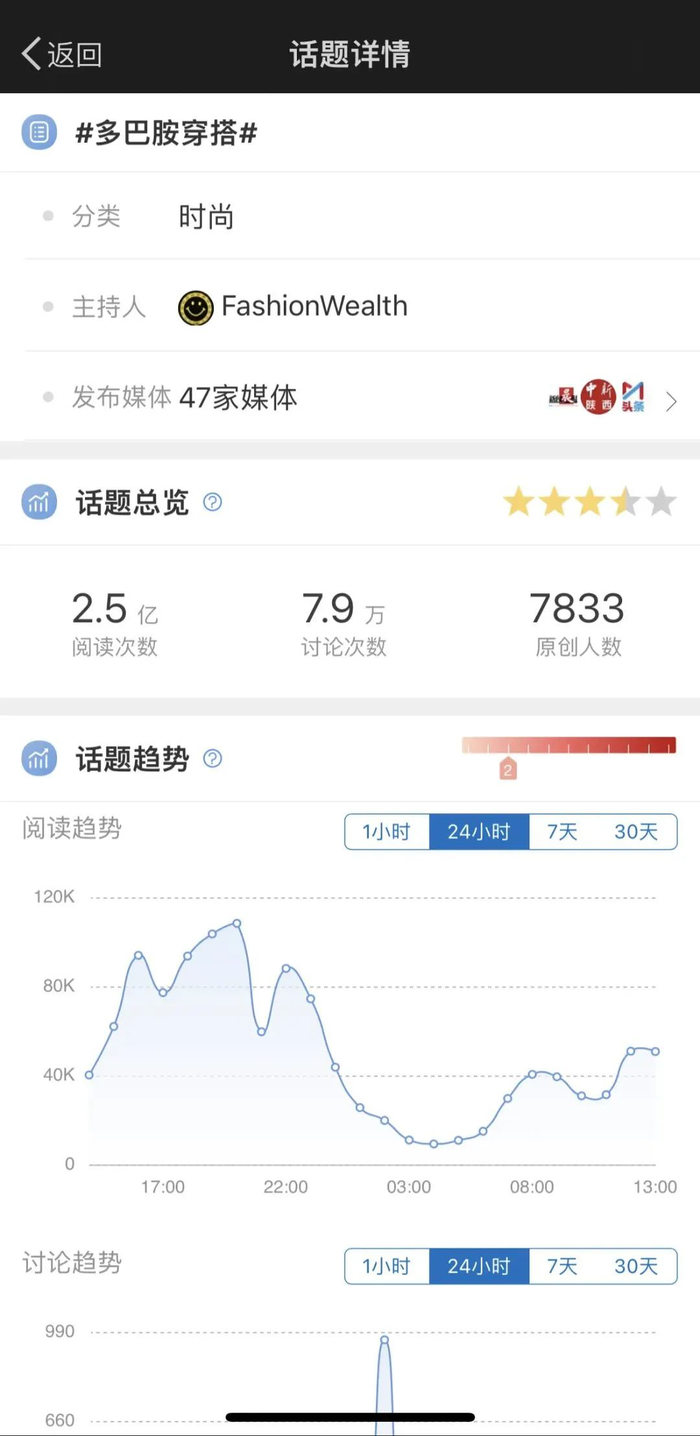Select 24小时 in 阅读趋势
Viewport: 700px width, 1436px height.
point(479,832)
